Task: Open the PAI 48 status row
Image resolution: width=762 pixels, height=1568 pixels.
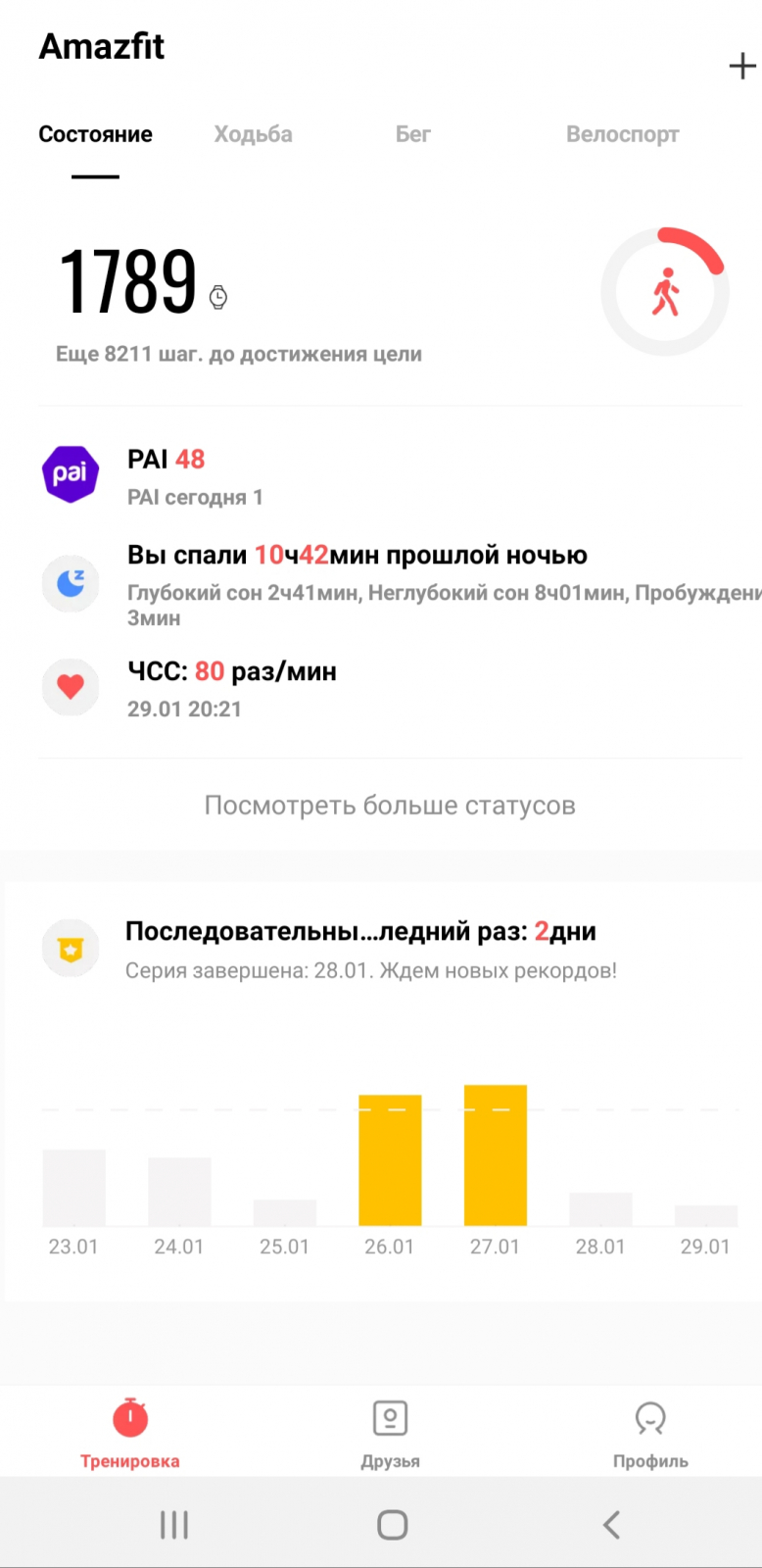Action: (x=294, y=476)
